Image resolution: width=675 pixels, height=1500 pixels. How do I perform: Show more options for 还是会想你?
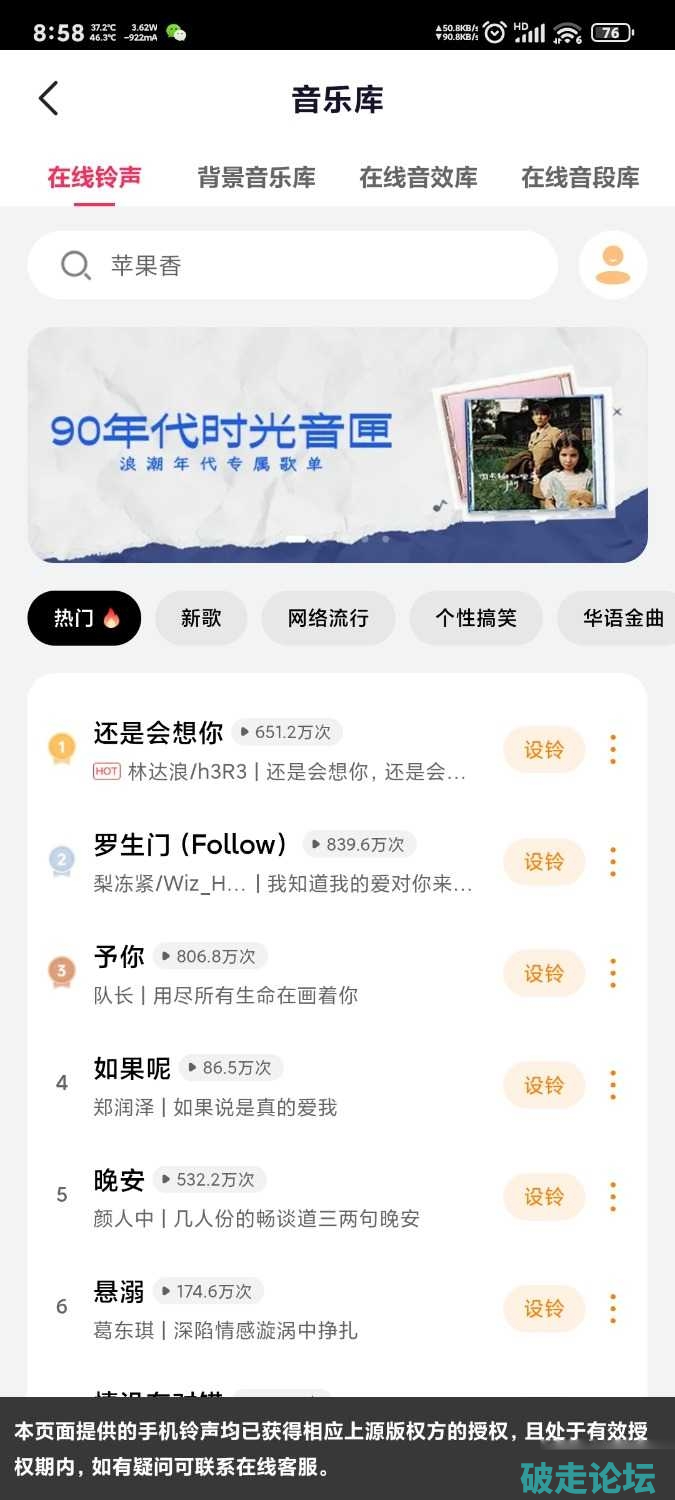(613, 750)
